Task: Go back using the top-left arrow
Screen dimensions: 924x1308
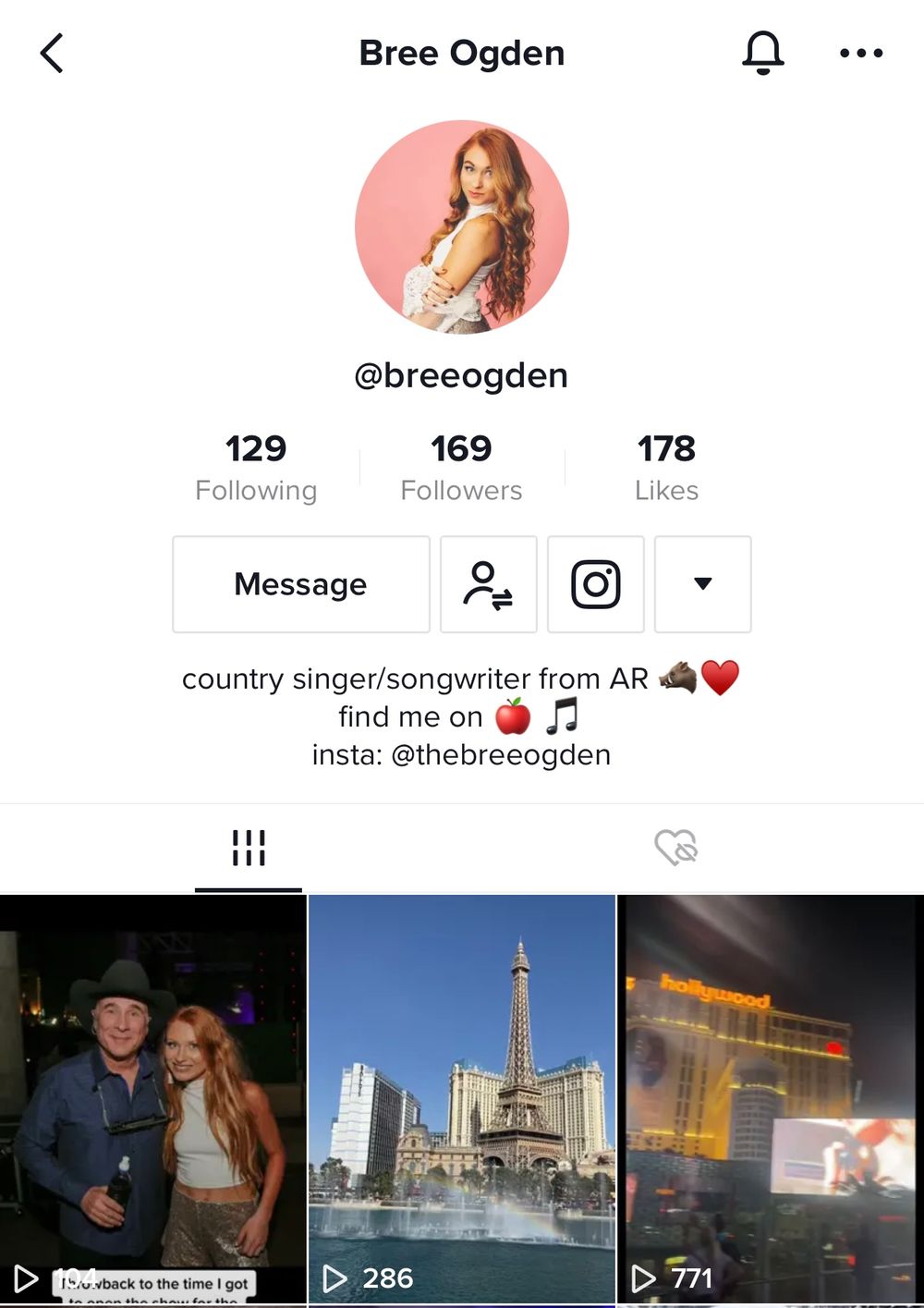Action: [x=52, y=53]
